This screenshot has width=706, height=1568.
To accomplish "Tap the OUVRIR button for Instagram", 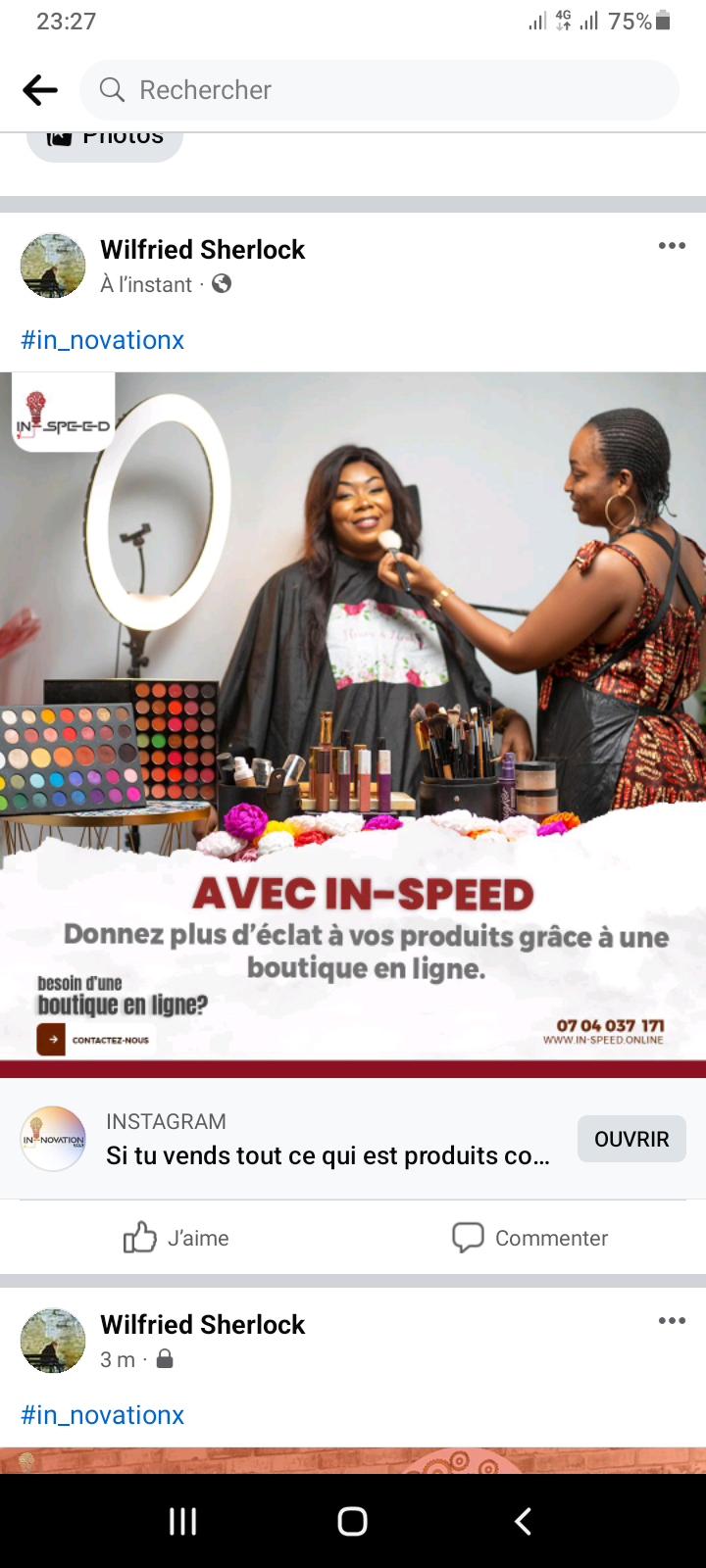I will (x=631, y=1139).
